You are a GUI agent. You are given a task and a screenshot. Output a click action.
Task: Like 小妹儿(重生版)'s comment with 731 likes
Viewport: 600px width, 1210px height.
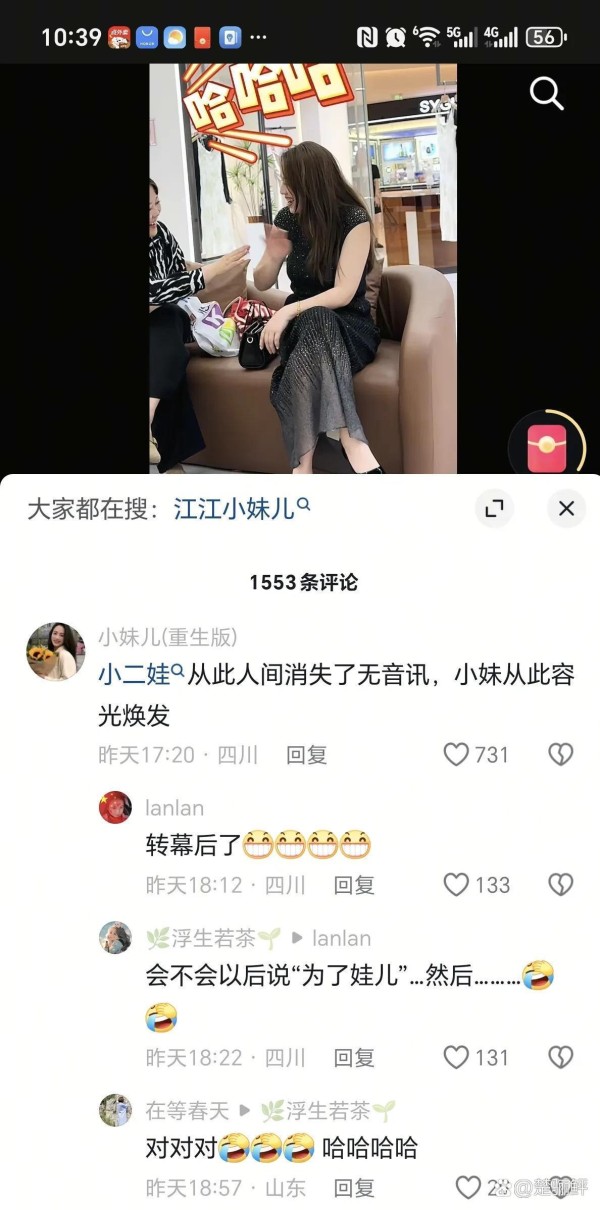coord(457,755)
